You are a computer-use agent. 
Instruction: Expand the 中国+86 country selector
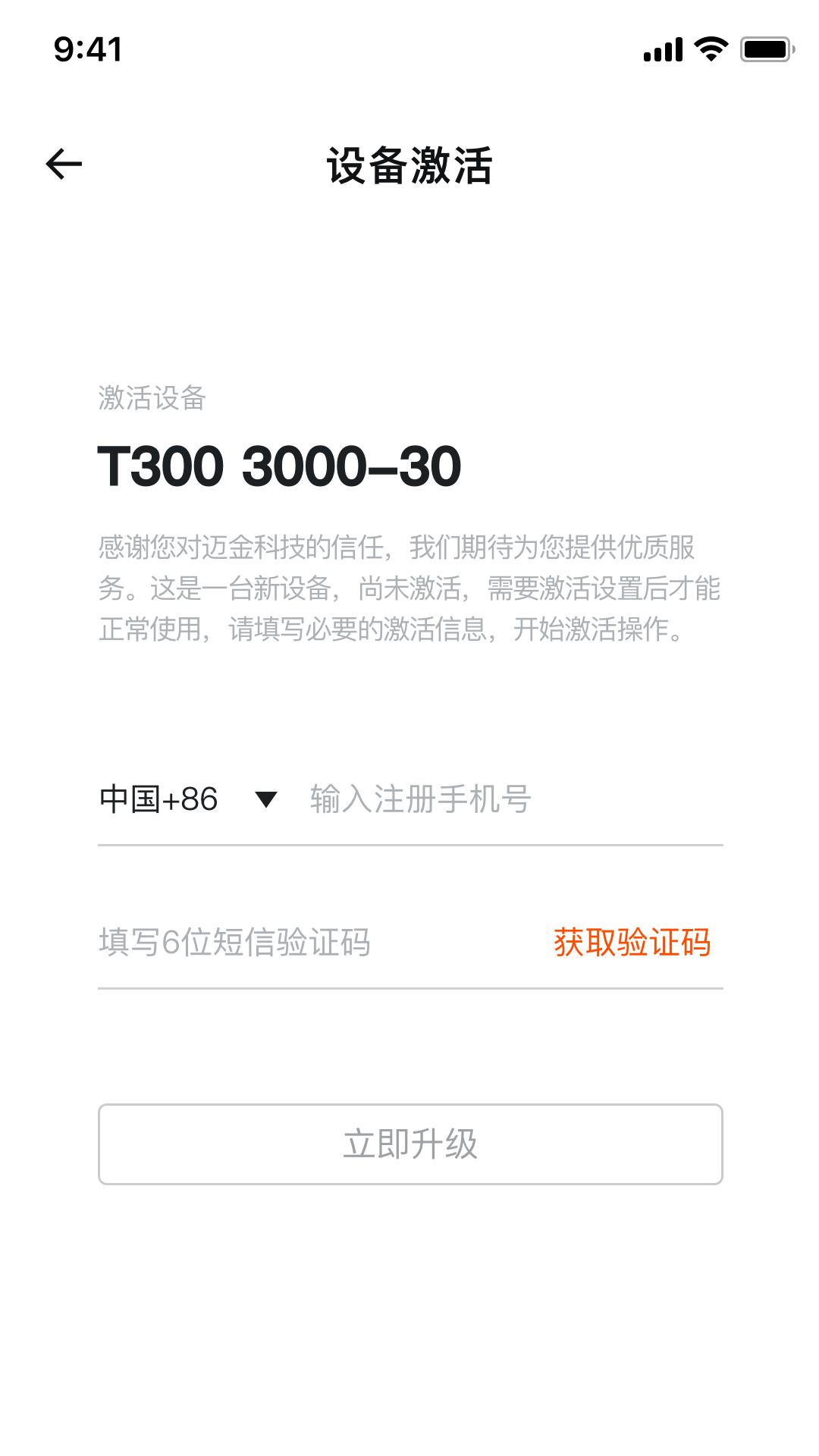pyautogui.click(x=182, y=800)
